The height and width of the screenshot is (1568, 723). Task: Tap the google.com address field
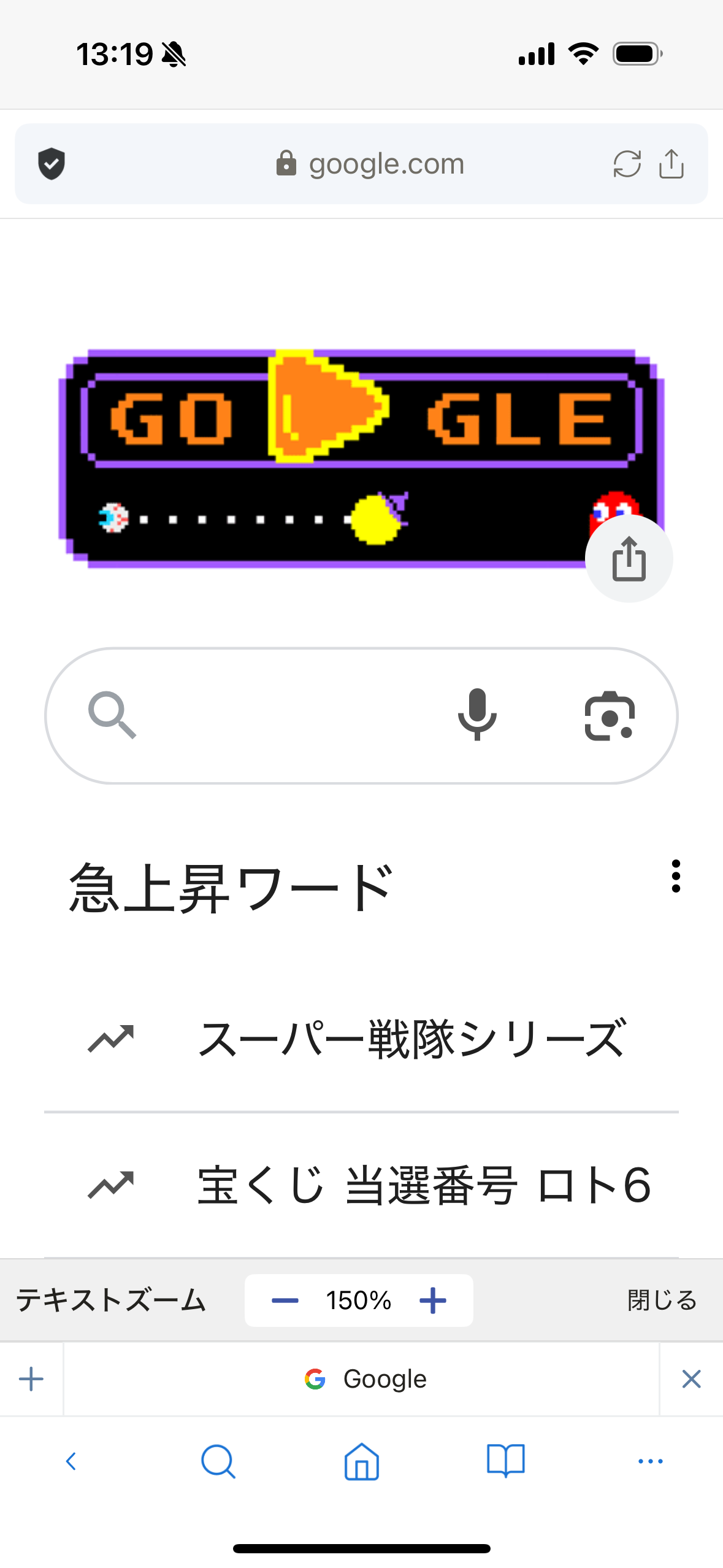(370, 164)
